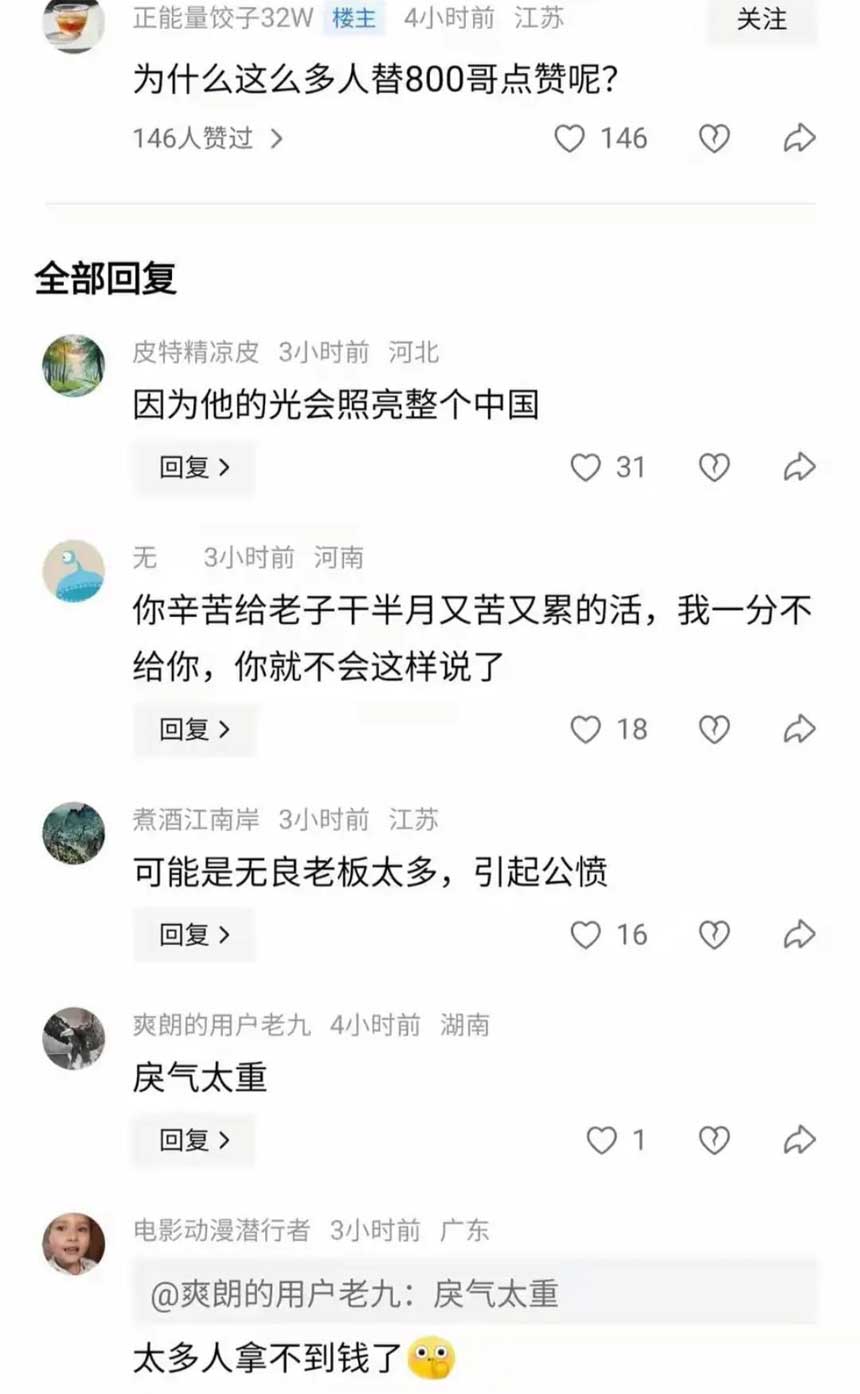
Task: Share 煮酒江南岸's comment
Action: pyautogui.click(x=799, y=935)
